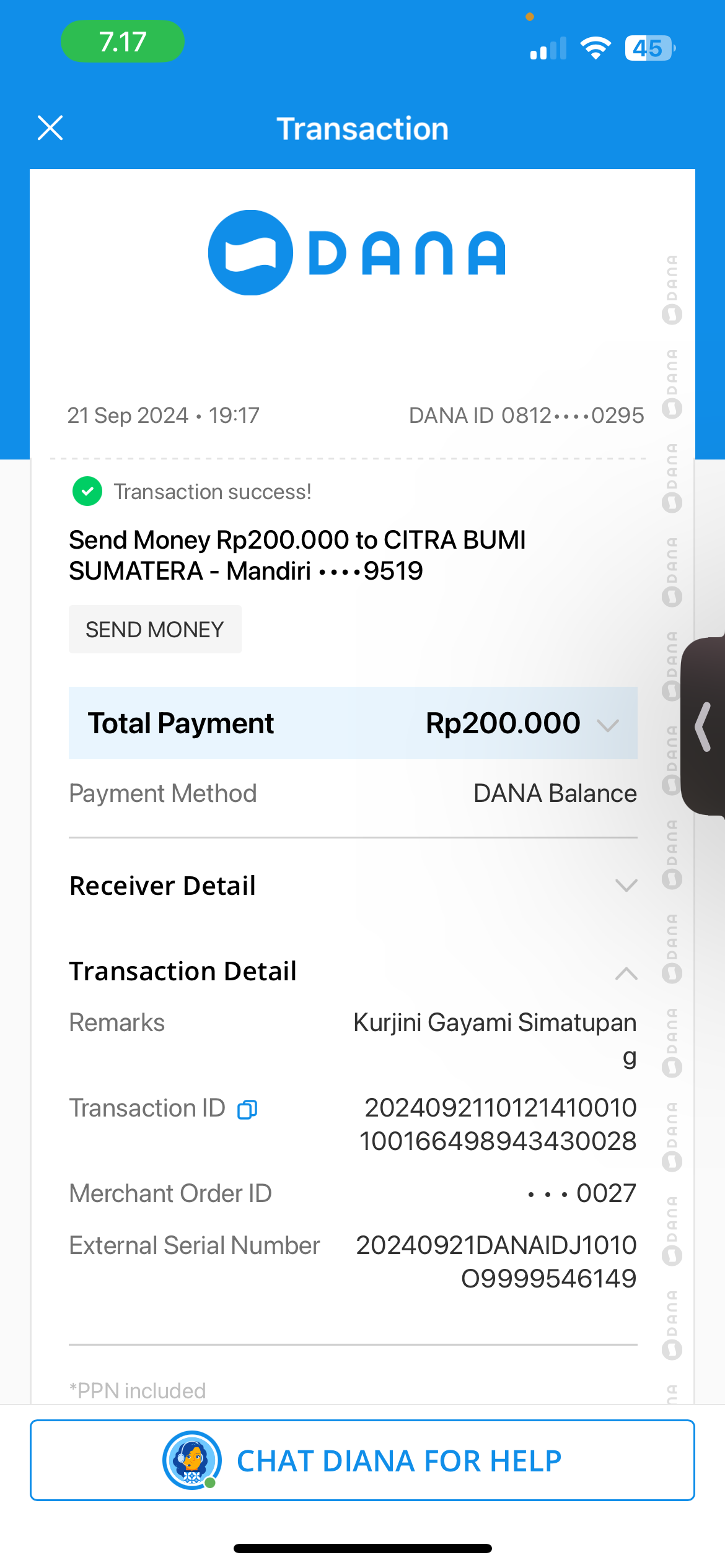
Task: Open the side panel arrow handle
Action: tap(704, 726)
